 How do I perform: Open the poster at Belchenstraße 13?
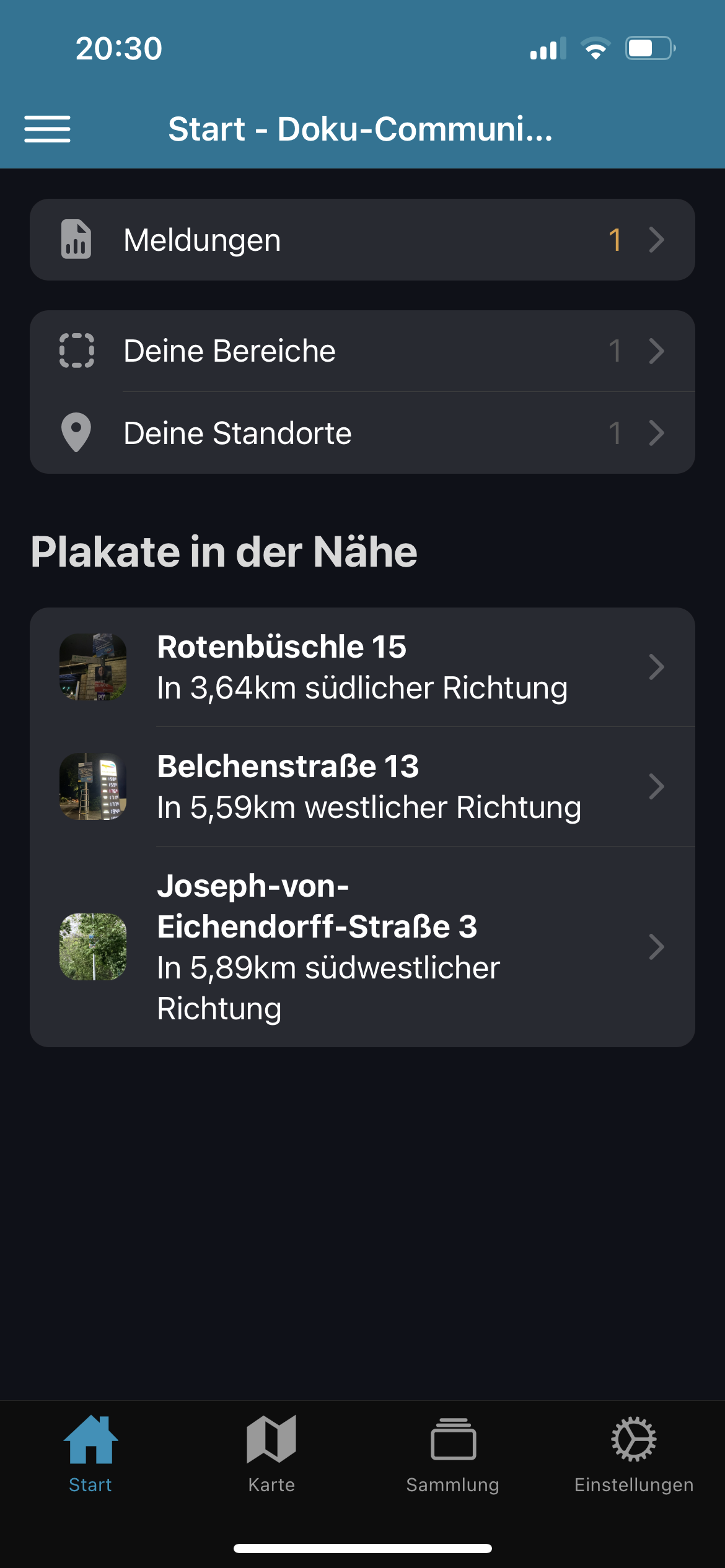362,786
